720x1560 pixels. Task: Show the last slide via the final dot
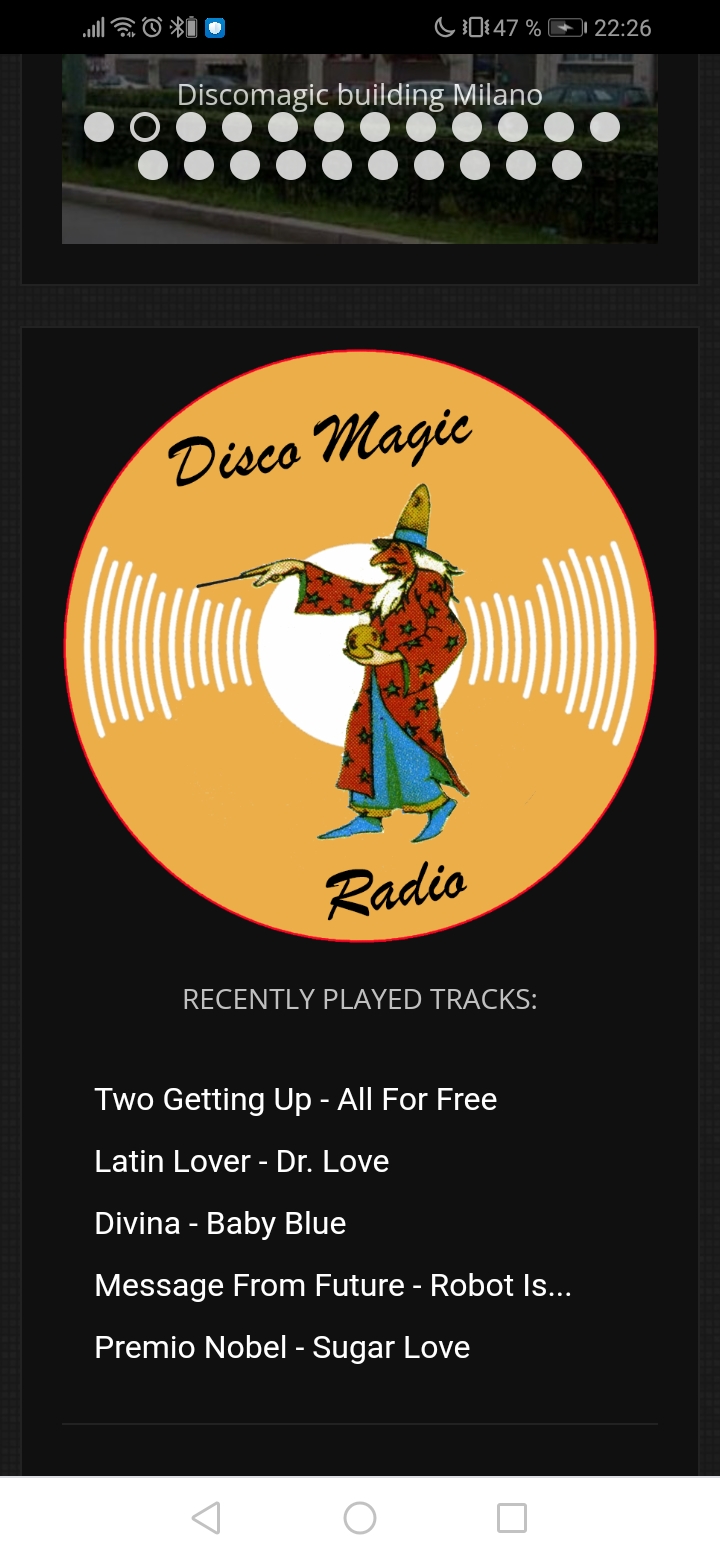click(567, 165)
